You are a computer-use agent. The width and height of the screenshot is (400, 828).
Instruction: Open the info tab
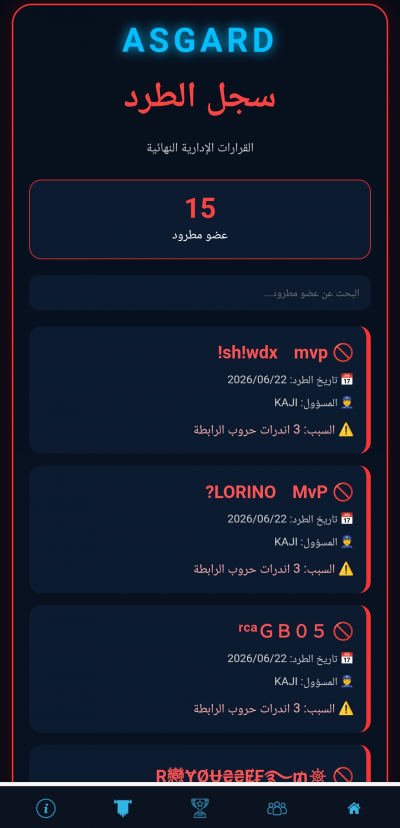(x=46, y=808)
